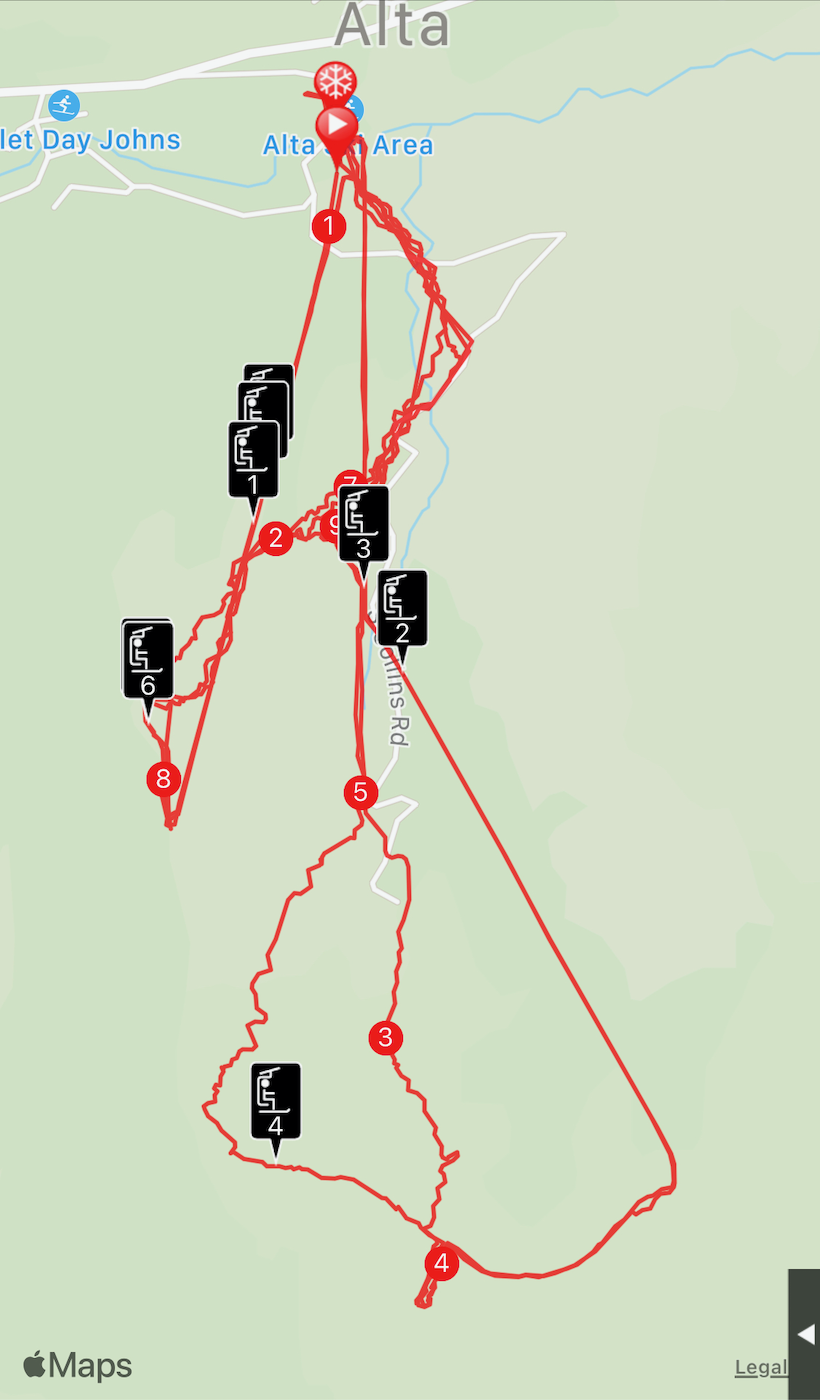Screen dimensions: 820x1400
Task: Select the red run marker 1
Action: tap(328, 225)
